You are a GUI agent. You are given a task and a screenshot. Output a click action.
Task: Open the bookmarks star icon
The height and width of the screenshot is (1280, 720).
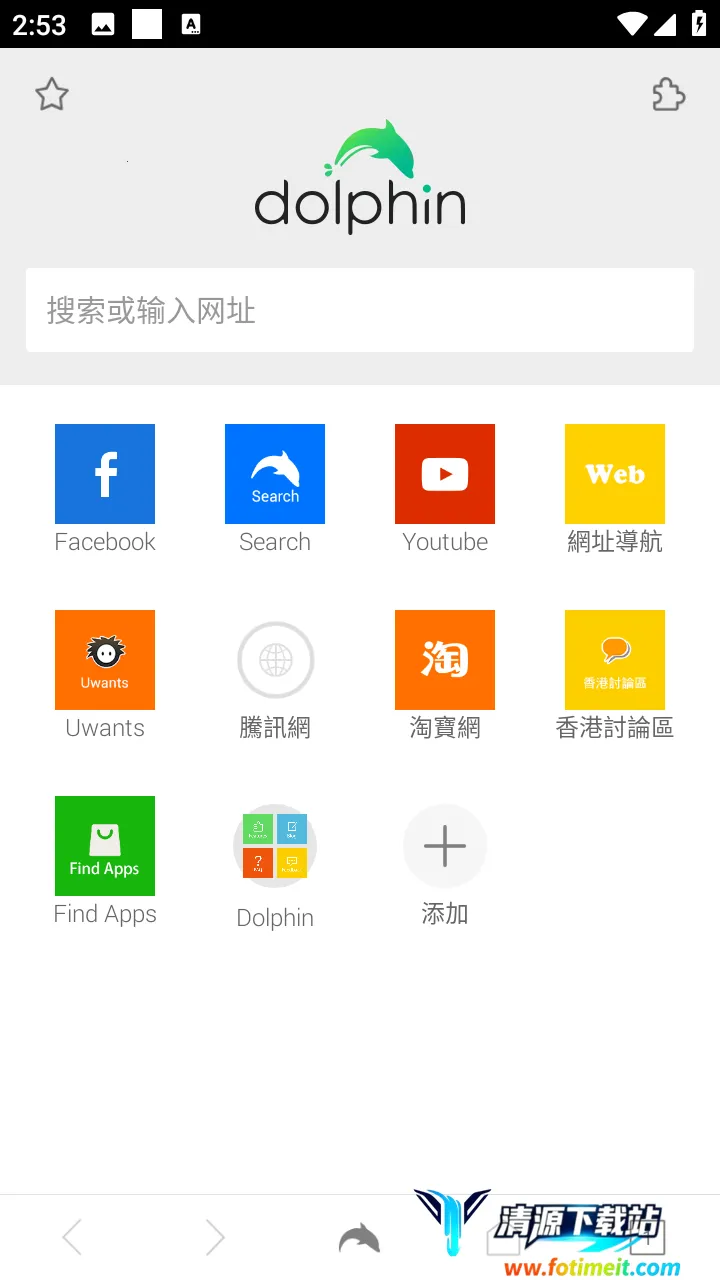click(x=52, y=95)
